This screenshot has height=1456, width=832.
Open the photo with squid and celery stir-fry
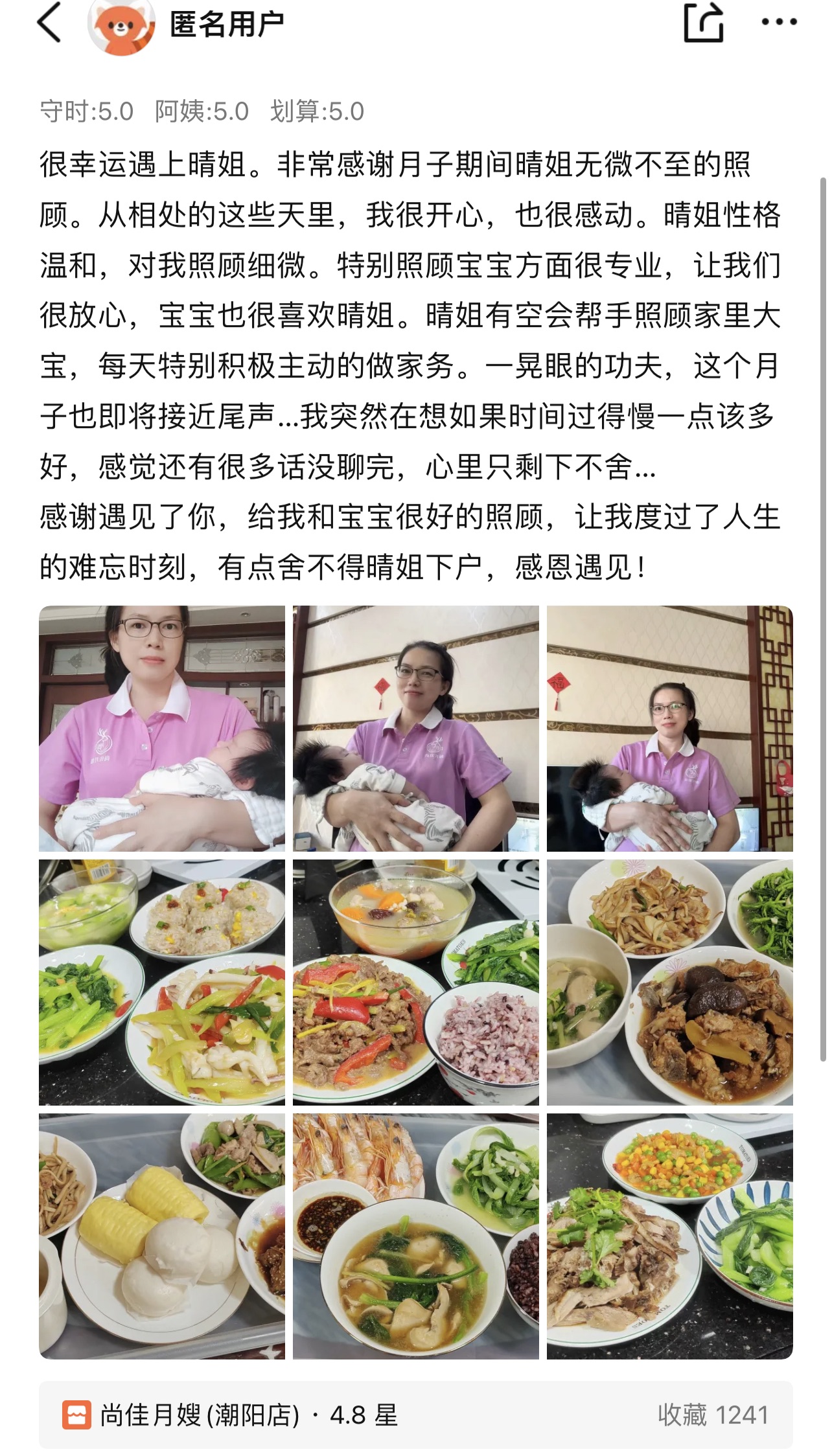162,982
